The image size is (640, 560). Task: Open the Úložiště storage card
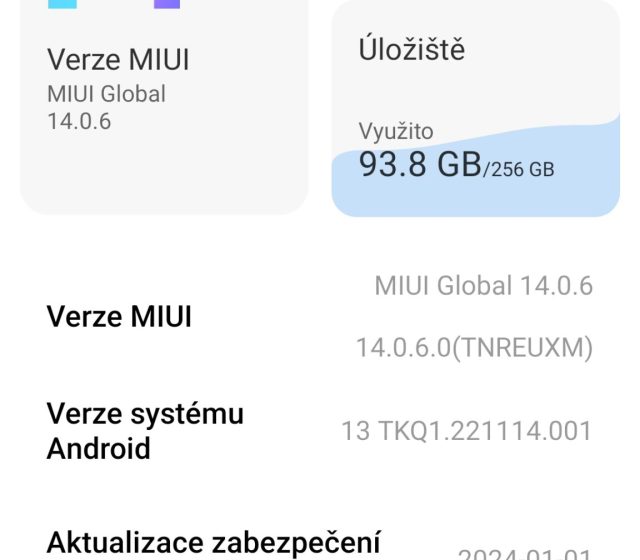click(x=475, y=110)
